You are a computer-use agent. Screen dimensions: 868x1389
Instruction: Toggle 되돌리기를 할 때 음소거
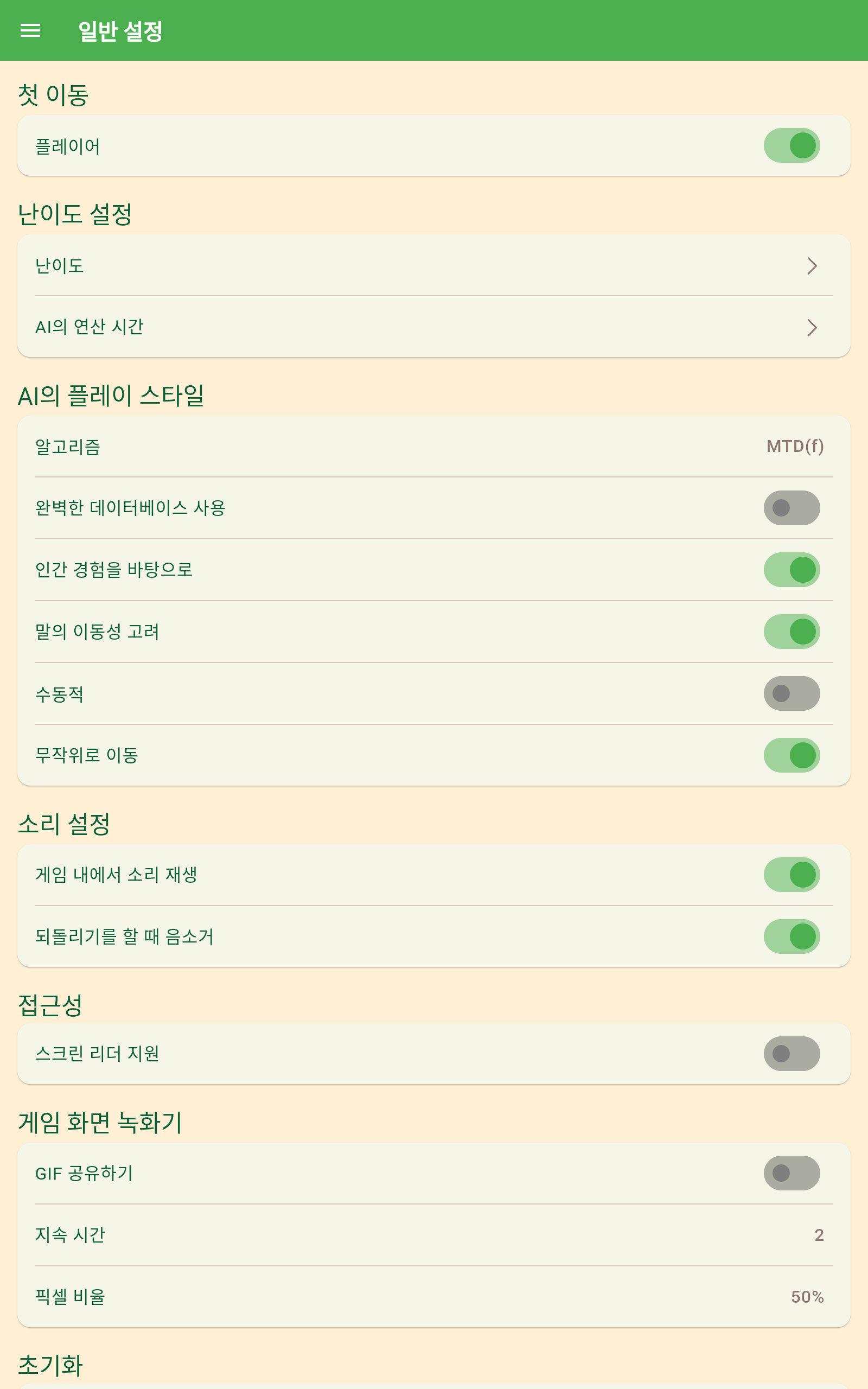pyautogui.click(x=791, y=936)
